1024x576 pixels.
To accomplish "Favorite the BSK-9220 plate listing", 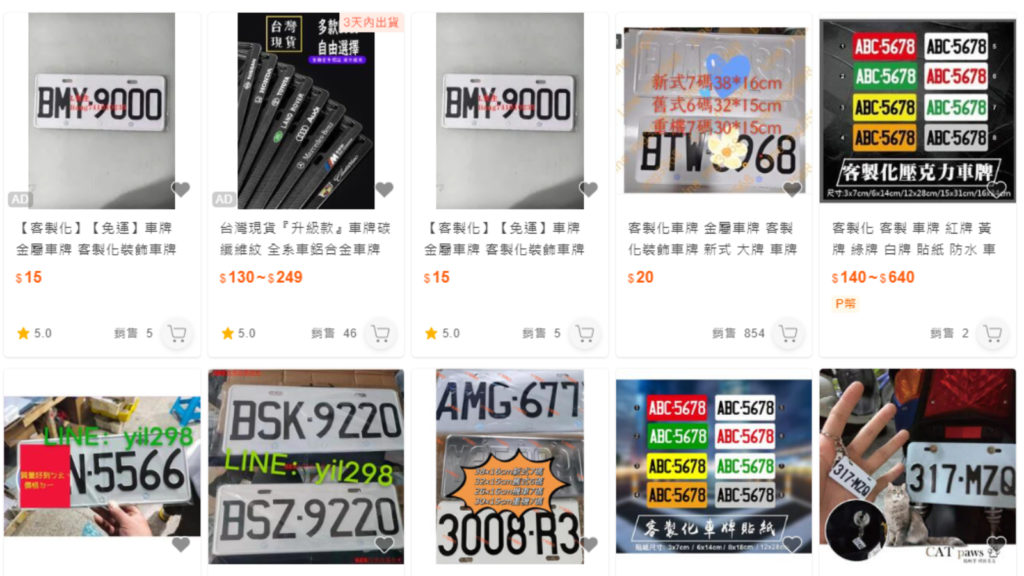I will 384,545.
